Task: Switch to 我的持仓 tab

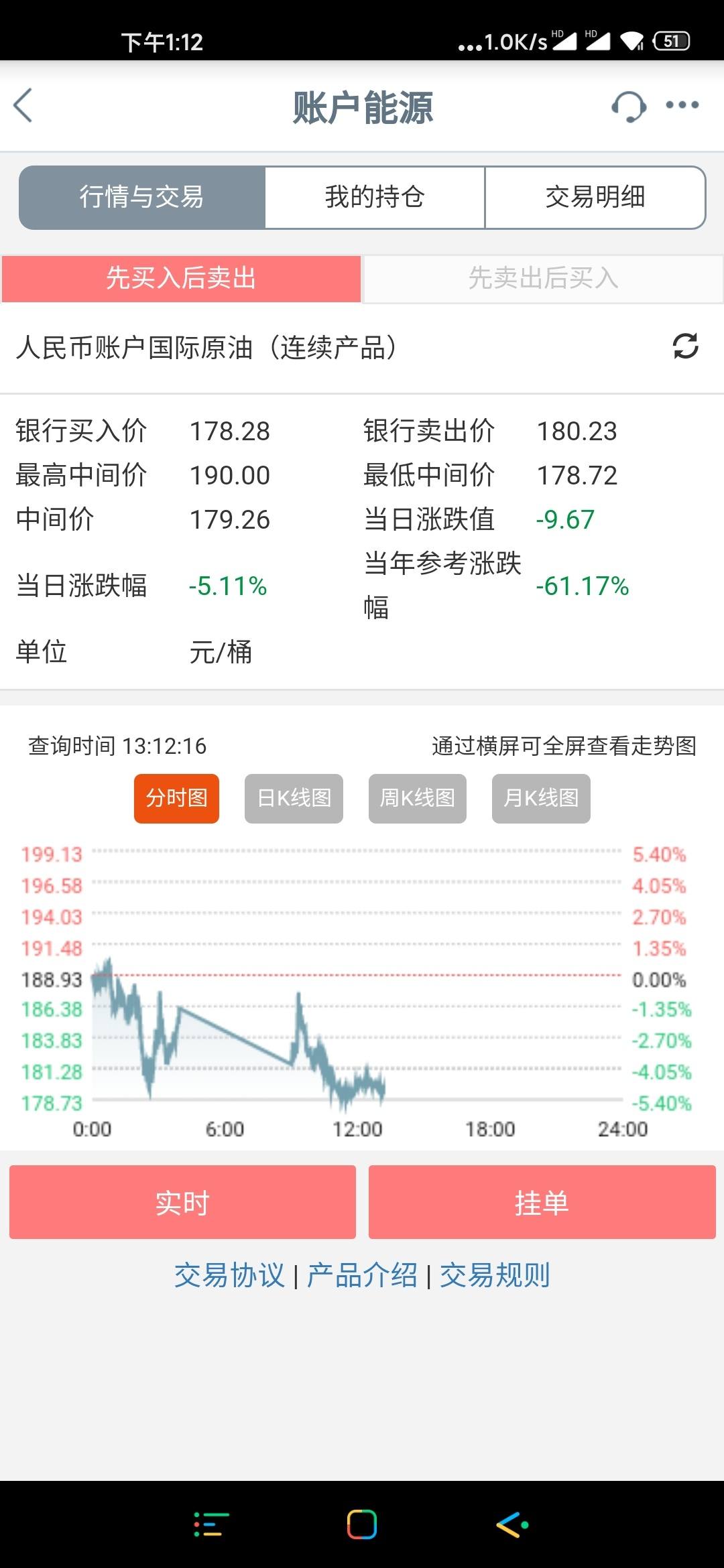Action: click(x=375, y=198)
